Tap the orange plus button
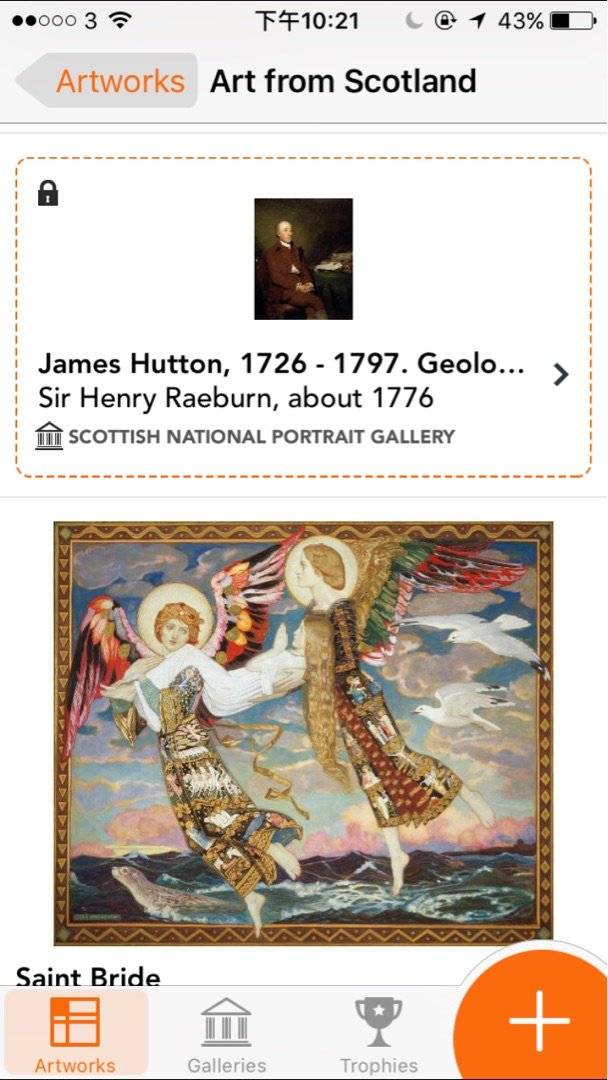Viewport: 608px width, 1080px height. click(x=540, y=1022)
